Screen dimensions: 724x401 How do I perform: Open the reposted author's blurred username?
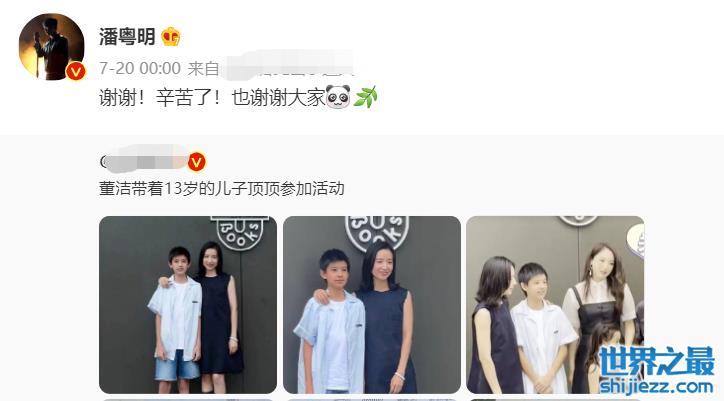[143, 162]
